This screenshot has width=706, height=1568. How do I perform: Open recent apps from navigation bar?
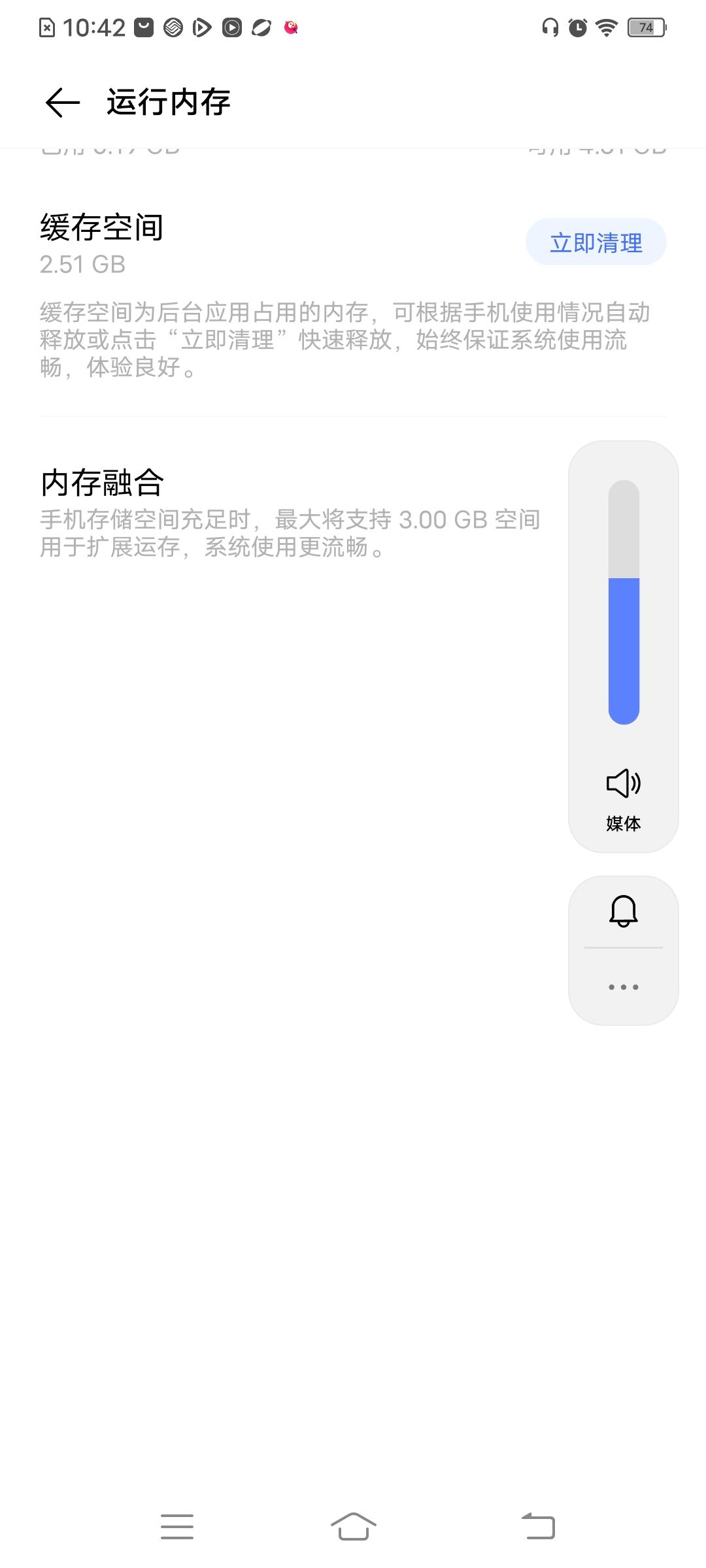(x=177, y=1526)
